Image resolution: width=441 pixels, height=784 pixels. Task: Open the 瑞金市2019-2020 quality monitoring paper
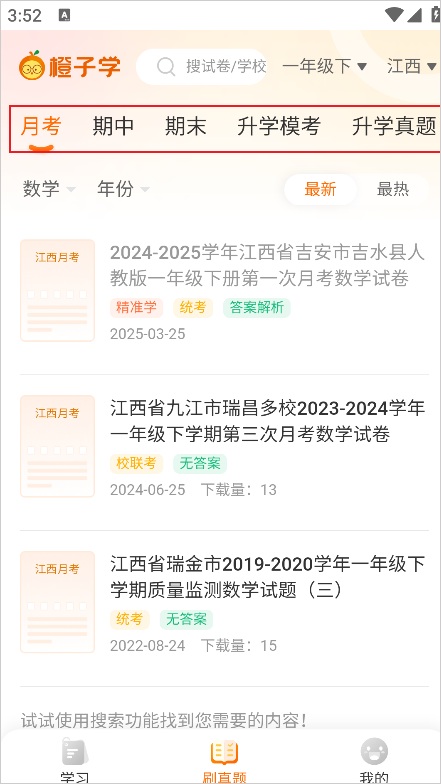pyautogui.click(x=224, y=603)
